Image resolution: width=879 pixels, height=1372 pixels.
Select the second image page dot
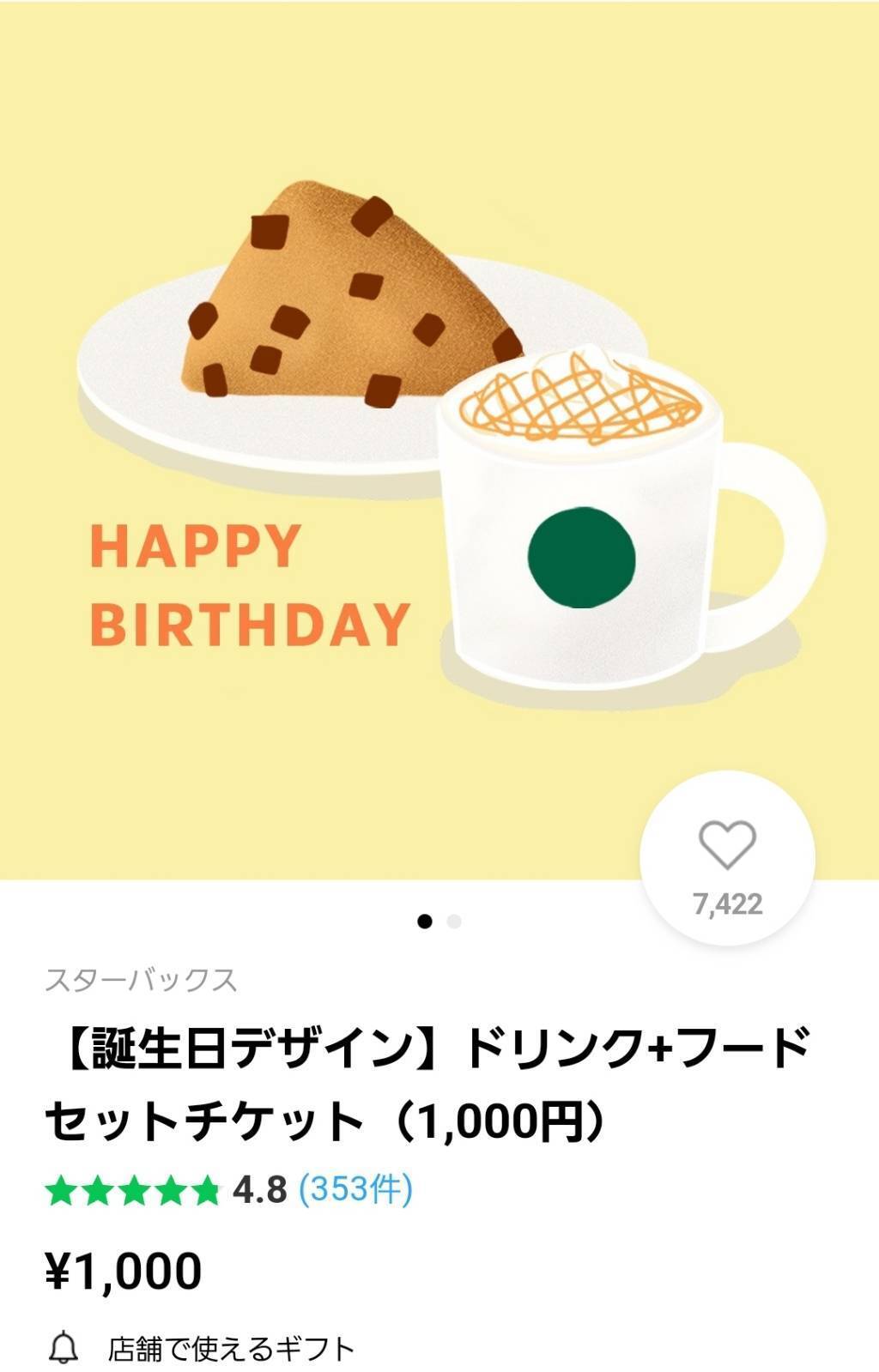click(454, 922)
